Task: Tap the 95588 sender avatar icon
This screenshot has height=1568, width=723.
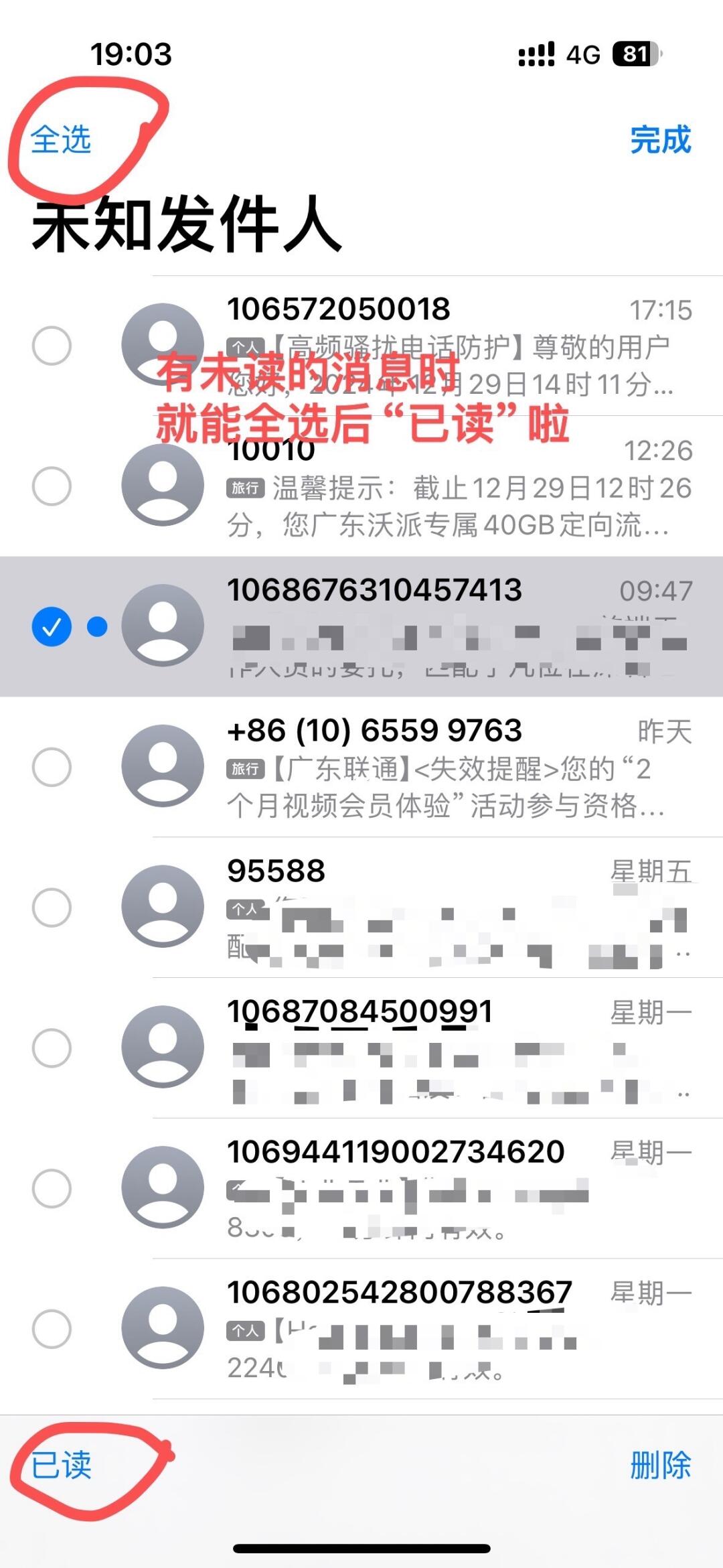Action: click(163, 906)
